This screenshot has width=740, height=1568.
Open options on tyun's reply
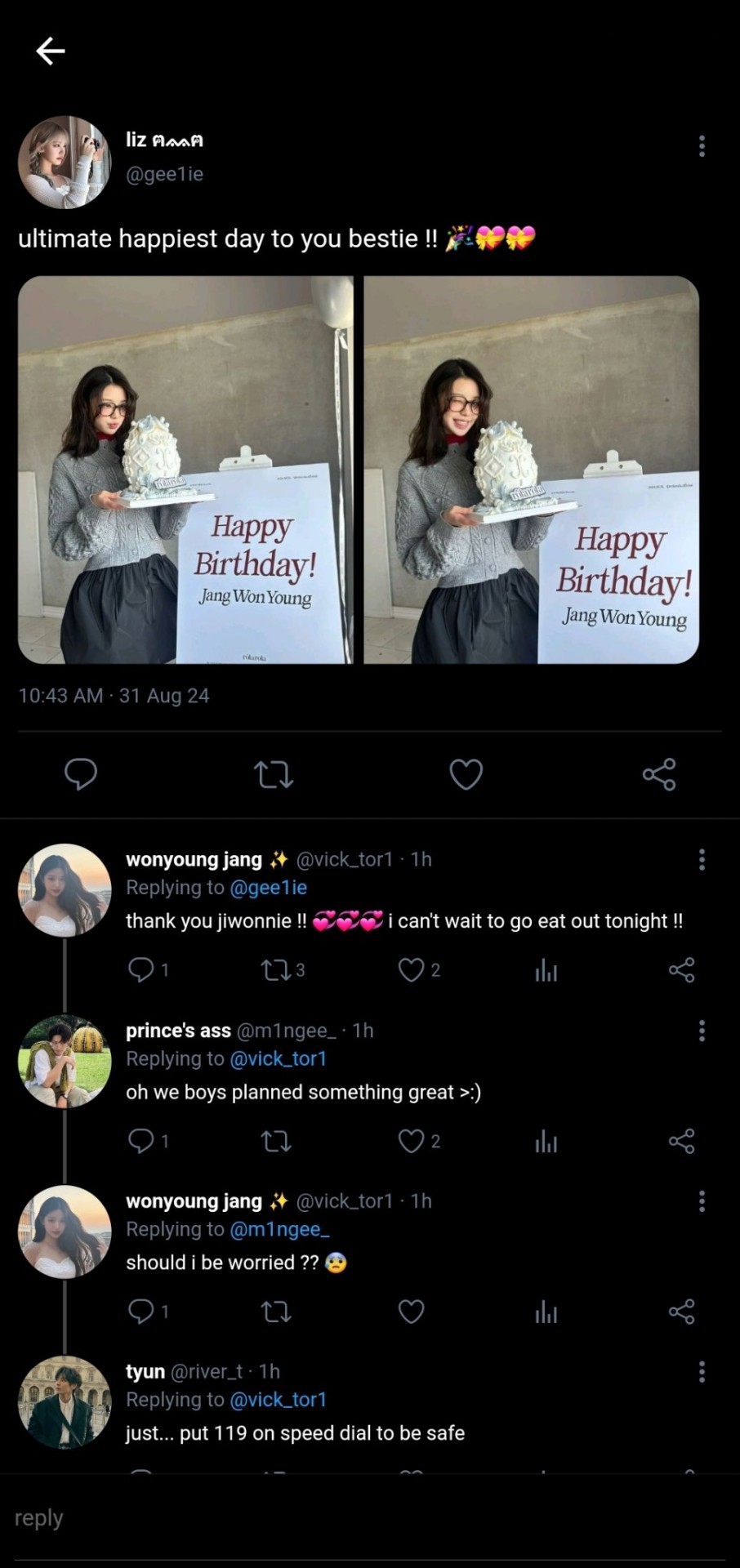tap(701, 1371)
